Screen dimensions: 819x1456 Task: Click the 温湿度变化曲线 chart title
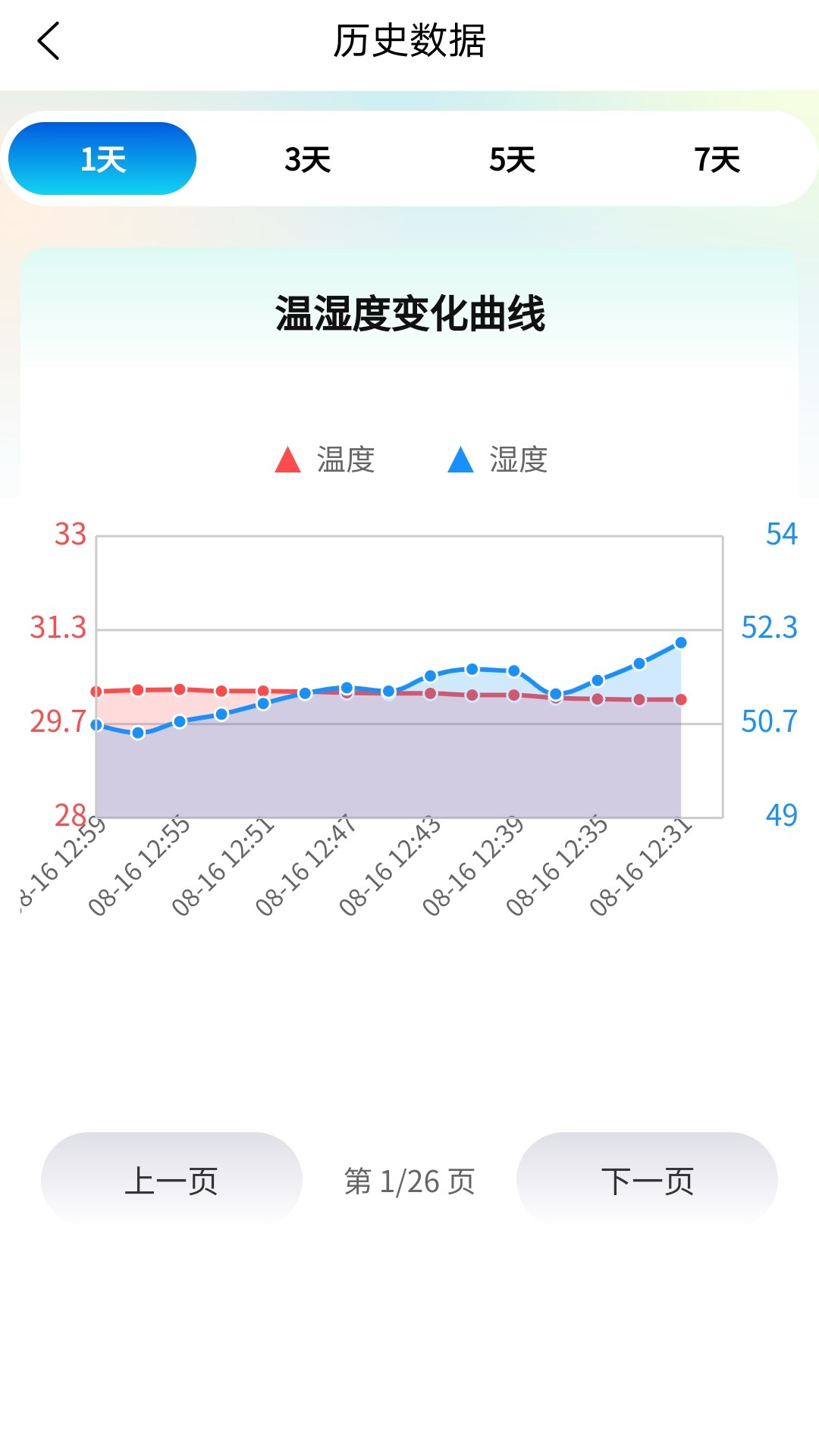coord(409,312)
